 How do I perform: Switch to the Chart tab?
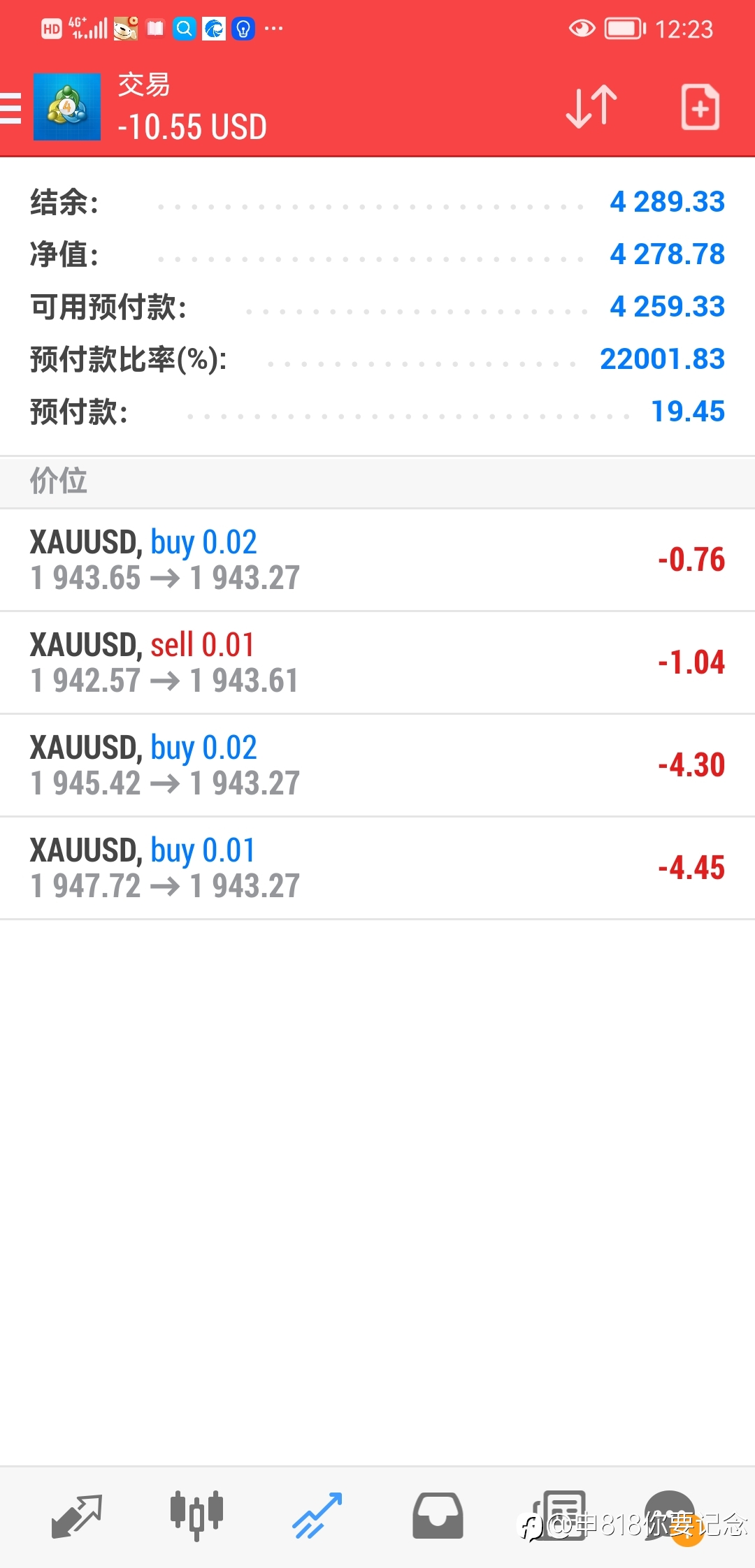point(196,1516)
